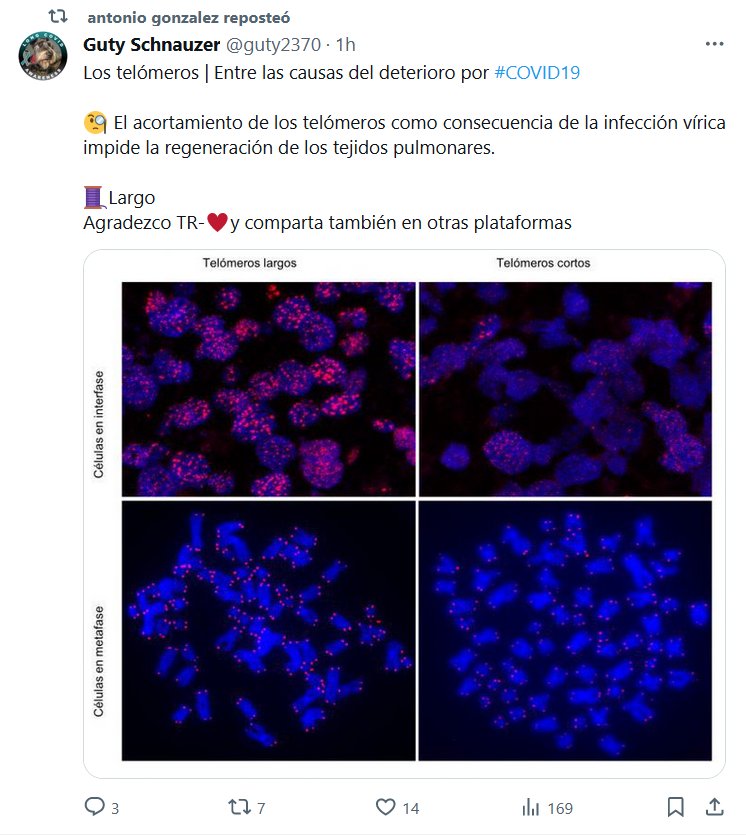Open the post's three-dot overflow menu
The height and width of the screenshot is (838, 746).
(x=714, y=45)
